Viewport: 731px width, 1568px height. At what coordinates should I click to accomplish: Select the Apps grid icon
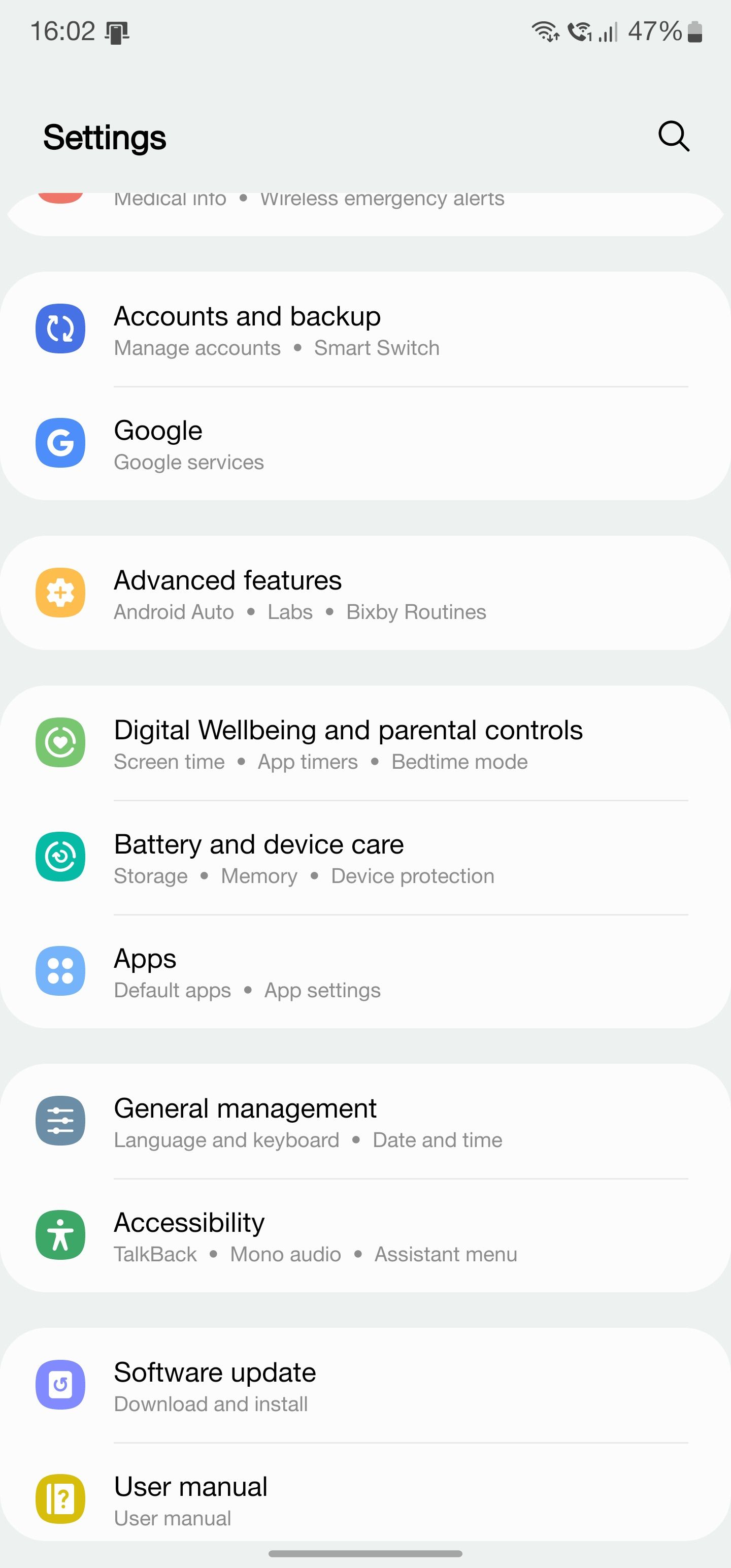60,971
